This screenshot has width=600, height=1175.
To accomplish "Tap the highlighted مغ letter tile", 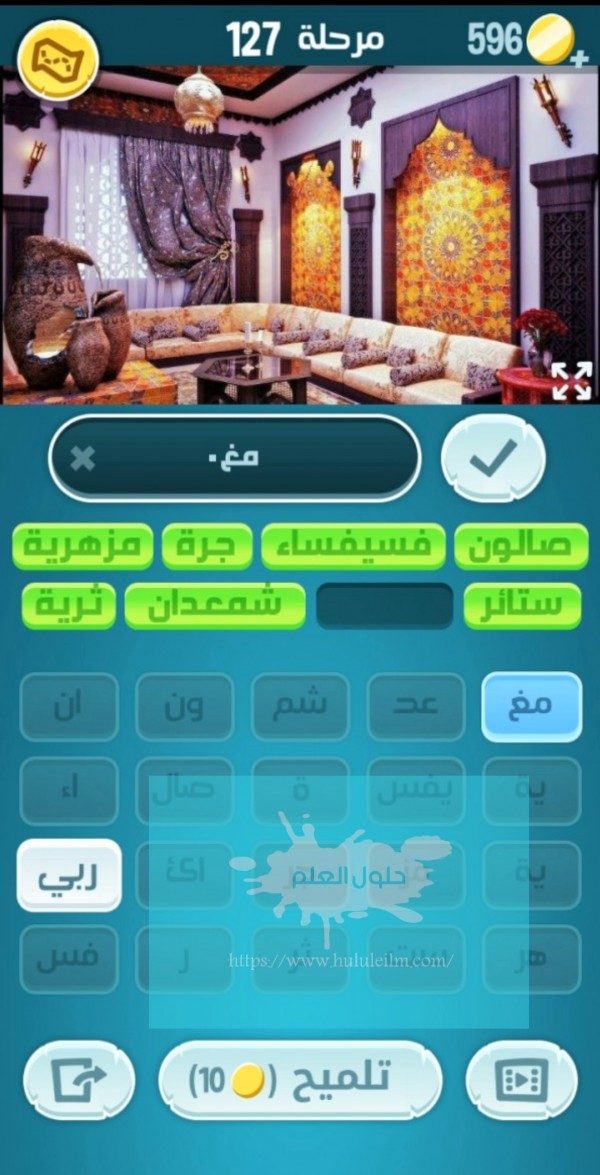I will coord(531,707).
